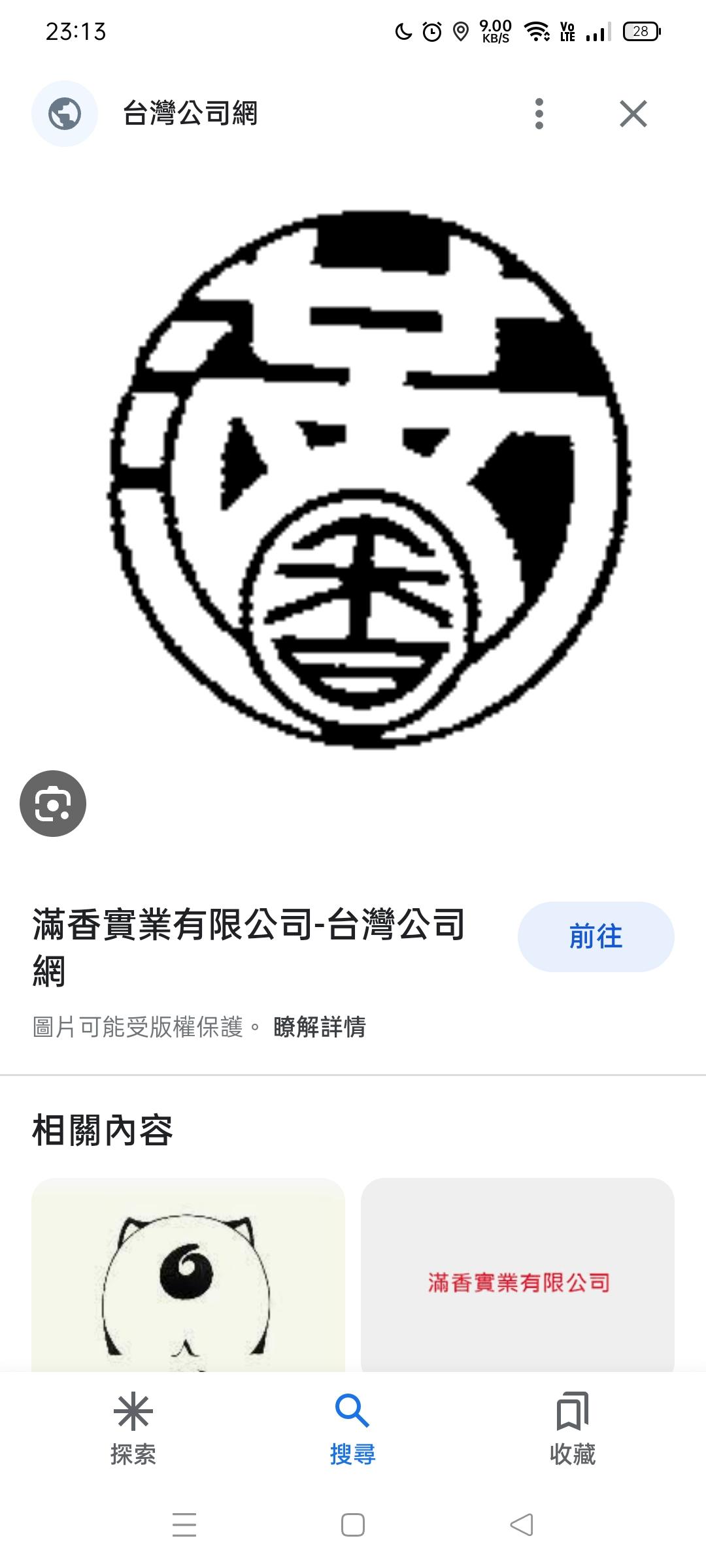Open the 瞭解詳情 copyright link
Screen dimensions: 706x1568
click(x=319, y=1027)
